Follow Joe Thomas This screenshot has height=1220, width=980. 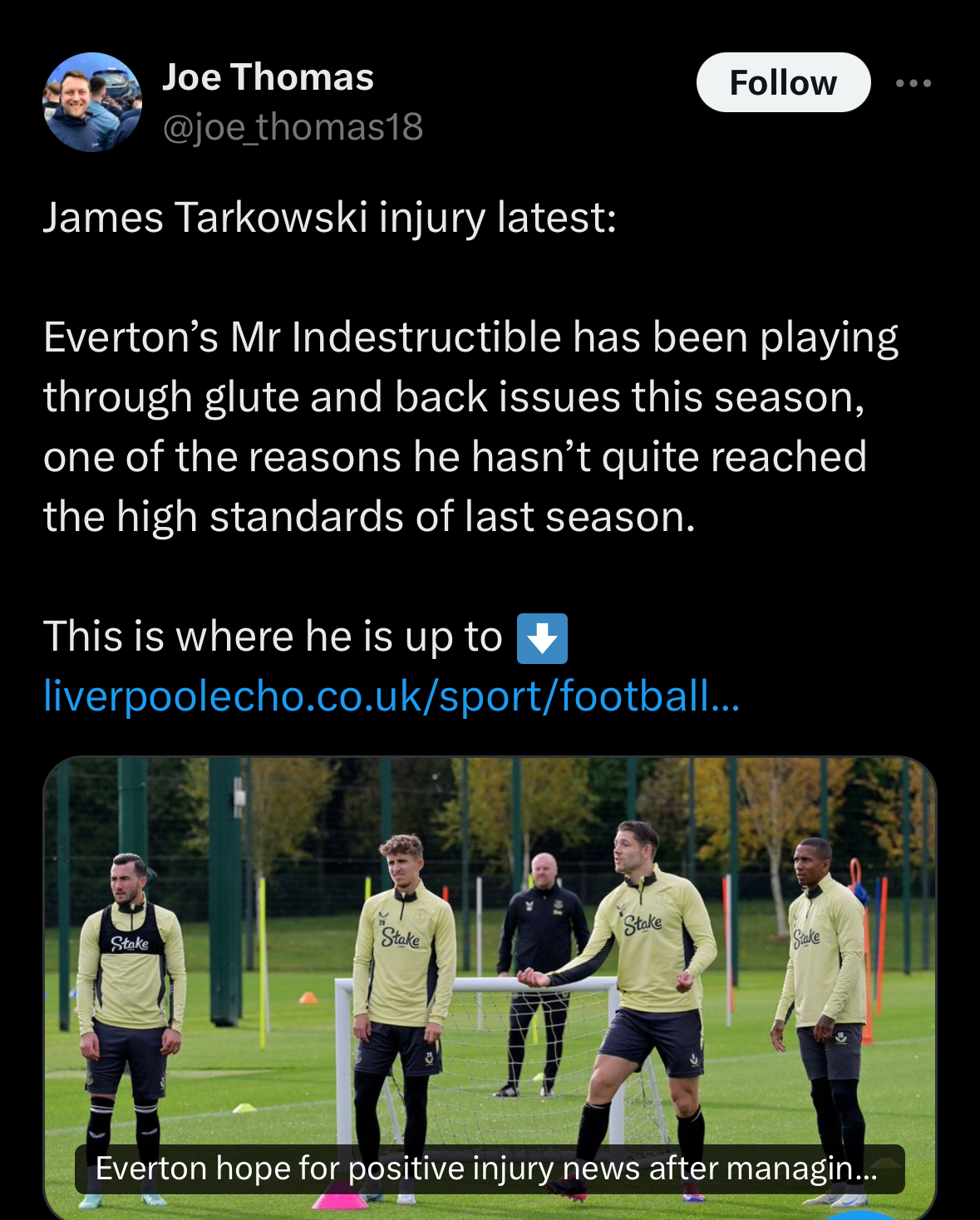782,83
